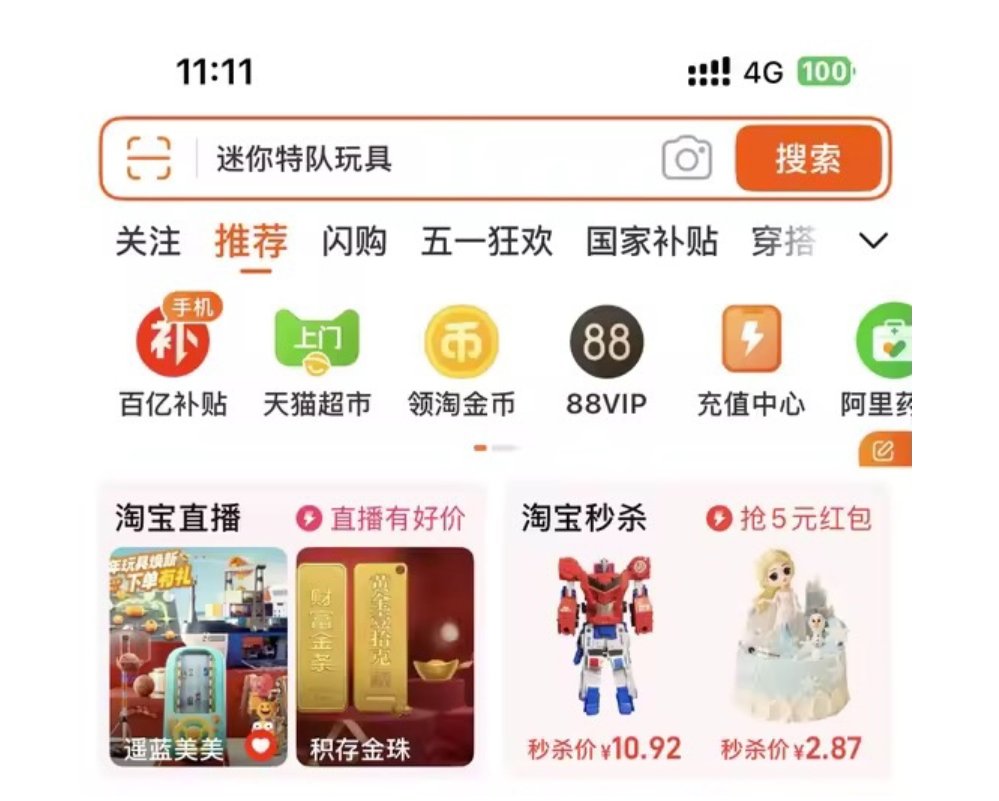Tap the search field with 迷你特队玩具
This screenshot has height=801, width=999.
[x=420, y=159]
